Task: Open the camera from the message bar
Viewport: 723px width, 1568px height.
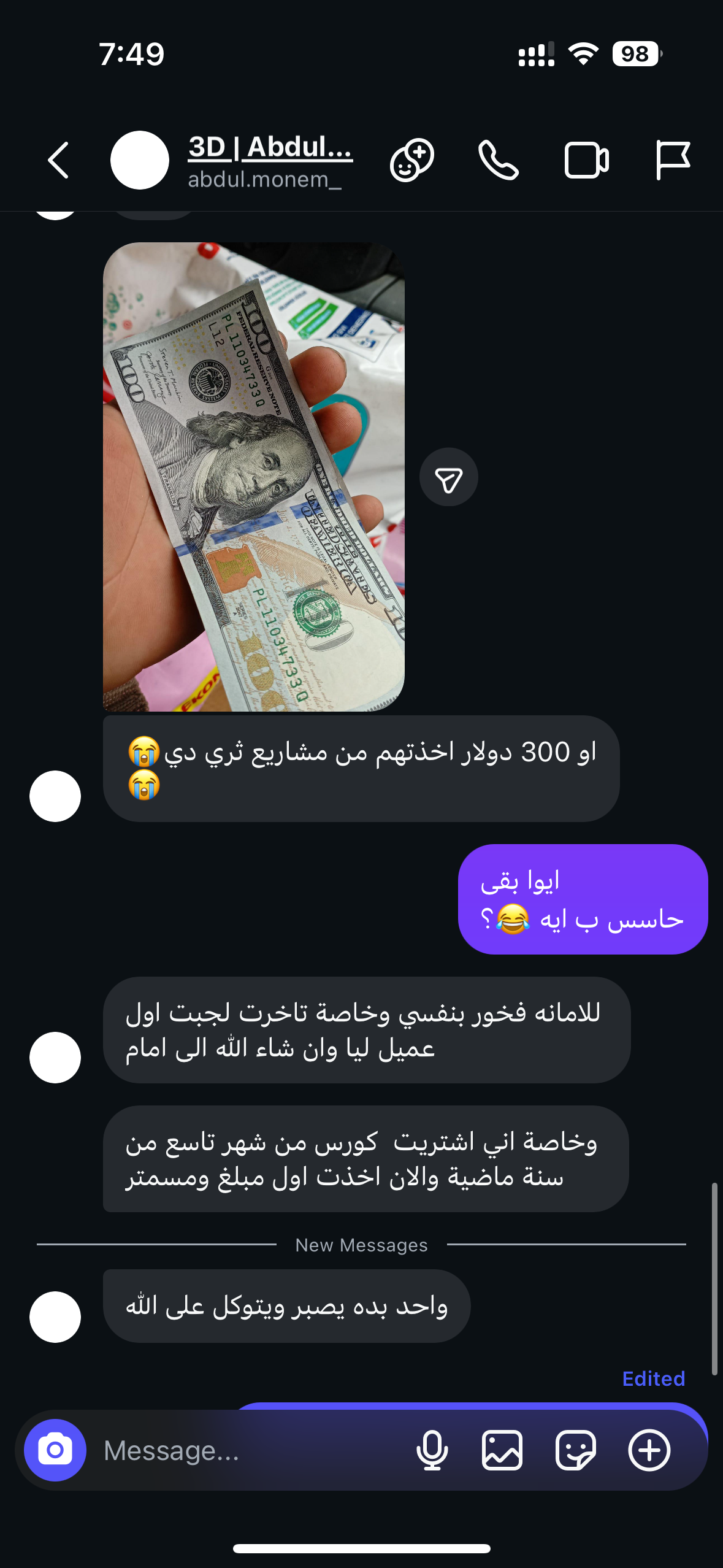Action: pyautogui.click(x=55, y=1450)
